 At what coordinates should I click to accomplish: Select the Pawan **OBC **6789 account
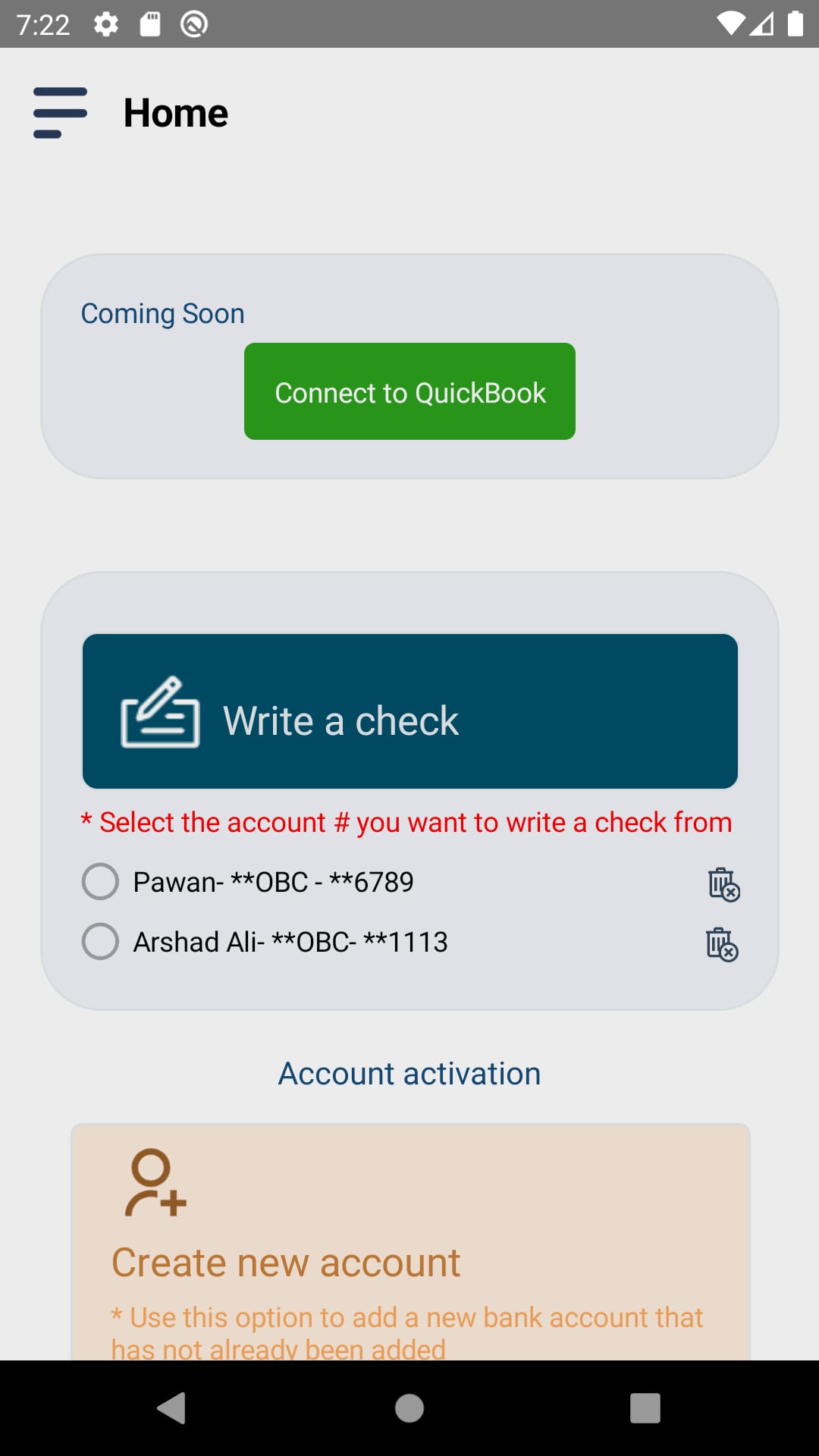tap(99, 882)
